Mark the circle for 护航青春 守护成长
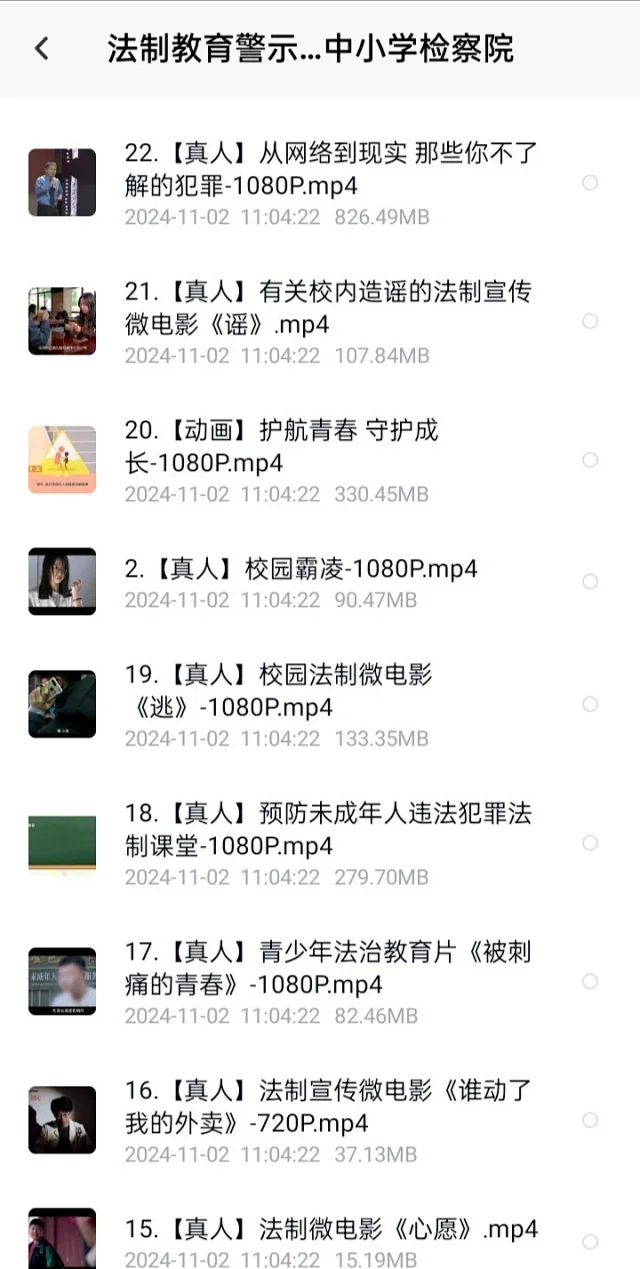Screen dimensions: 640x1269 coord(590,460)
